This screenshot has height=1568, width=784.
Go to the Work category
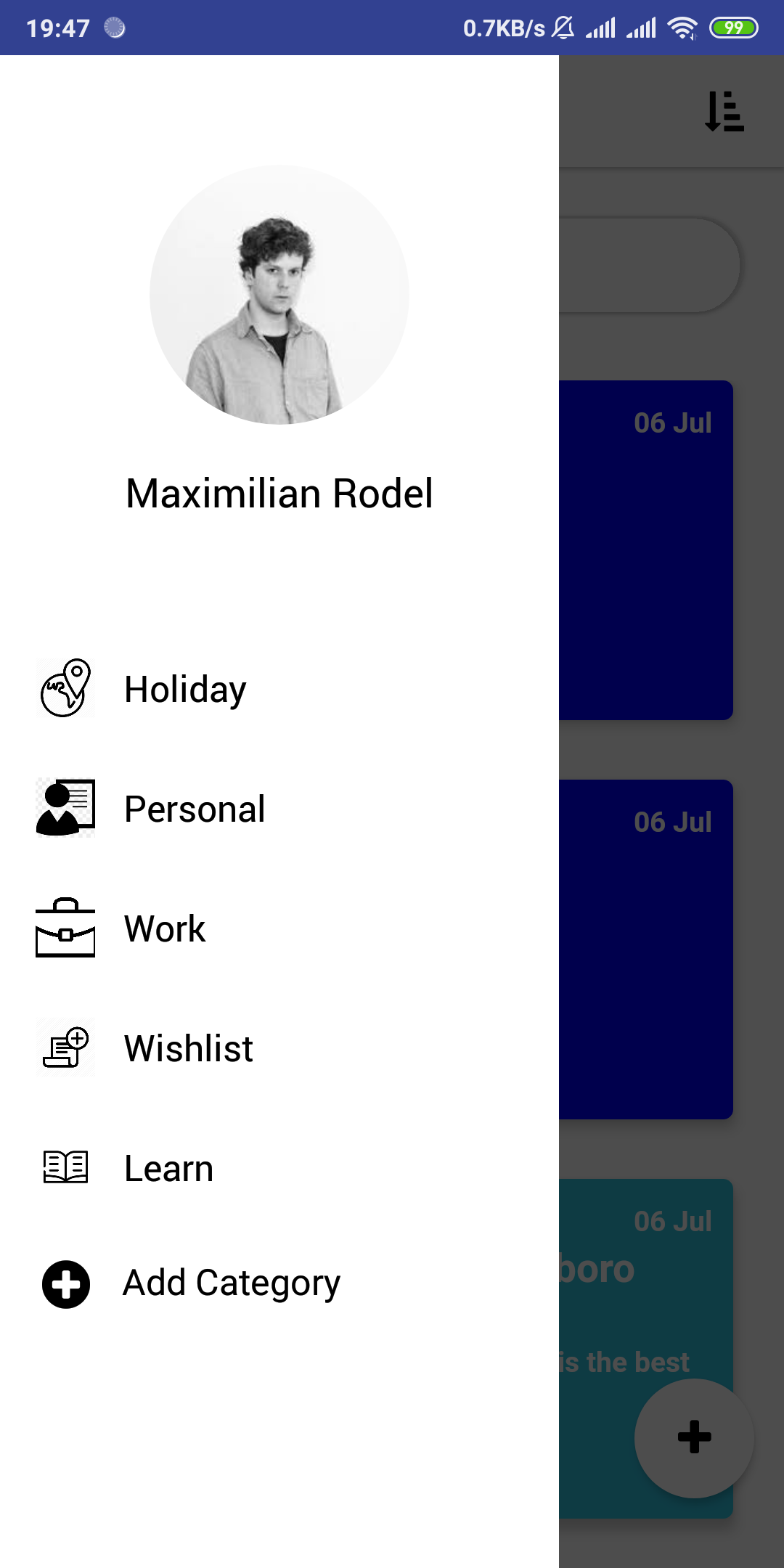[279, 928]
